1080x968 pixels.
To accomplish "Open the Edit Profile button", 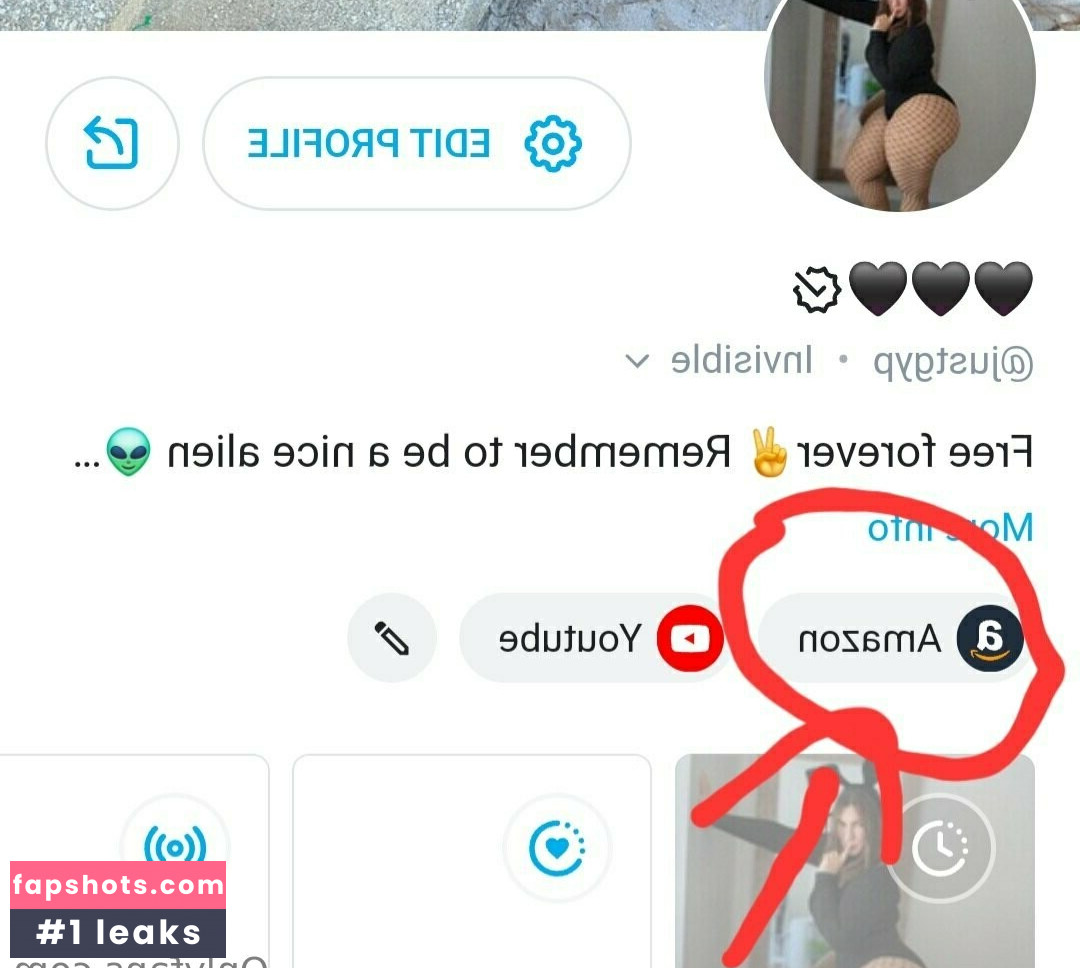I will tap(416, 144).
